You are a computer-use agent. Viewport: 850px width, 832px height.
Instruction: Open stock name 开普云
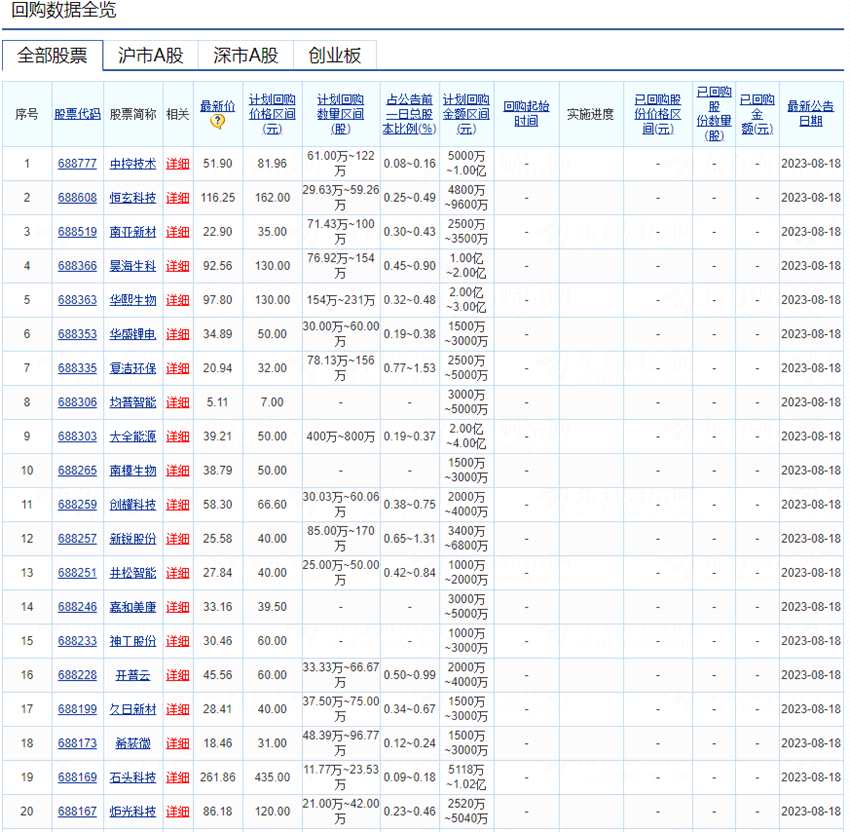(133, 676)
